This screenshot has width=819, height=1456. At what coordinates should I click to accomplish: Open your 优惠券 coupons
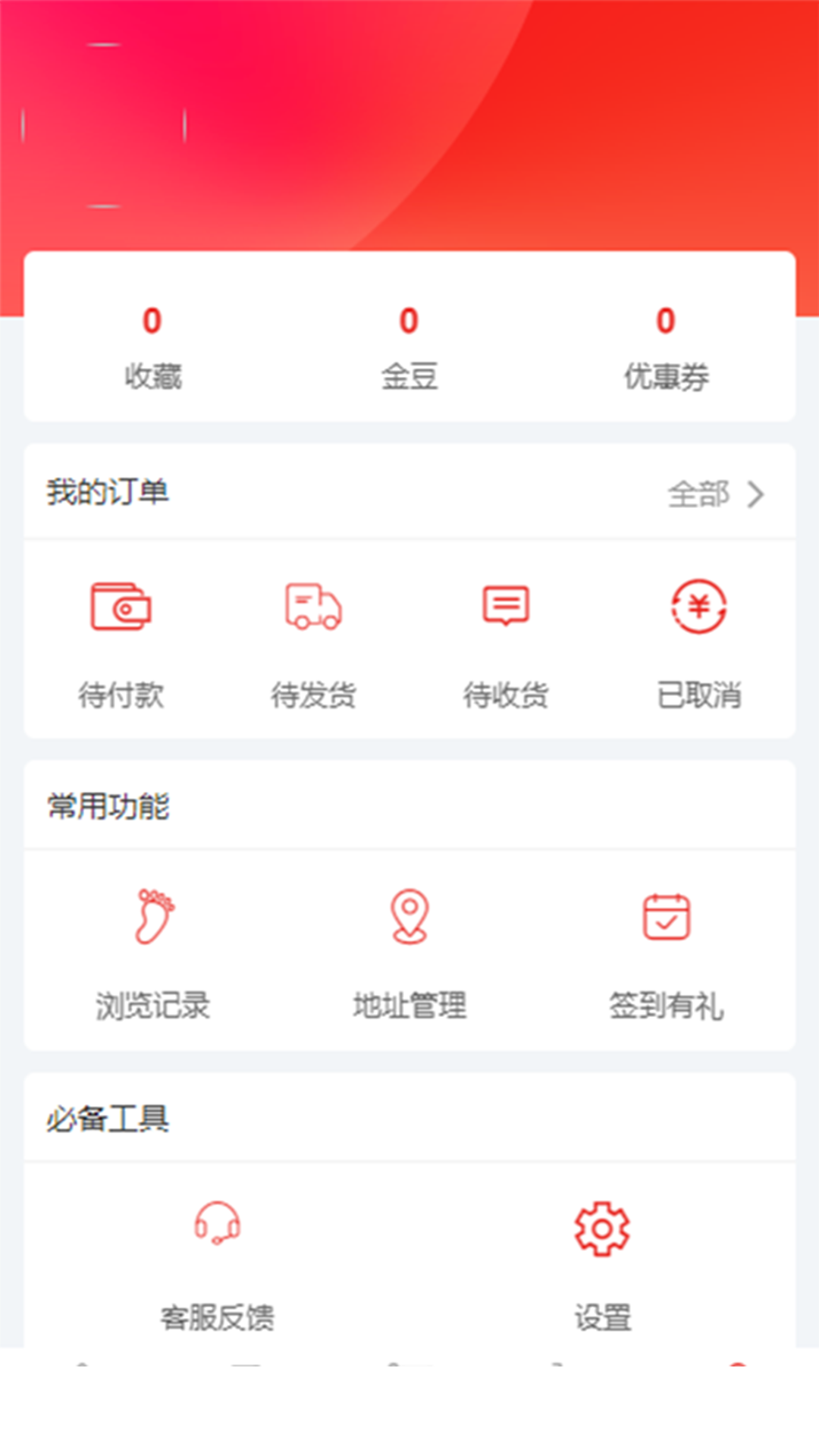pyautogui.click(x=665, y=345)
